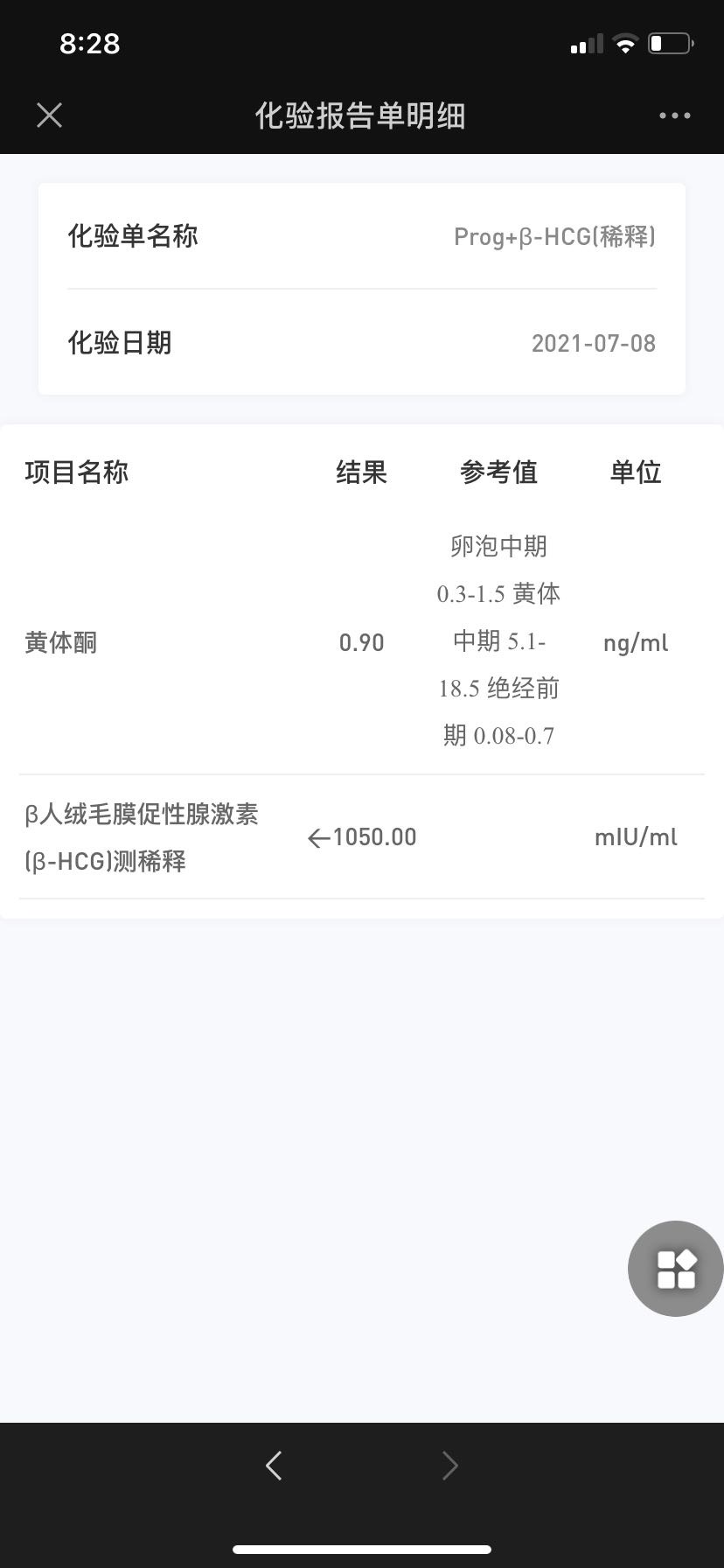
Task: Select the mIU/ml unit label
Action: point(635,836)
